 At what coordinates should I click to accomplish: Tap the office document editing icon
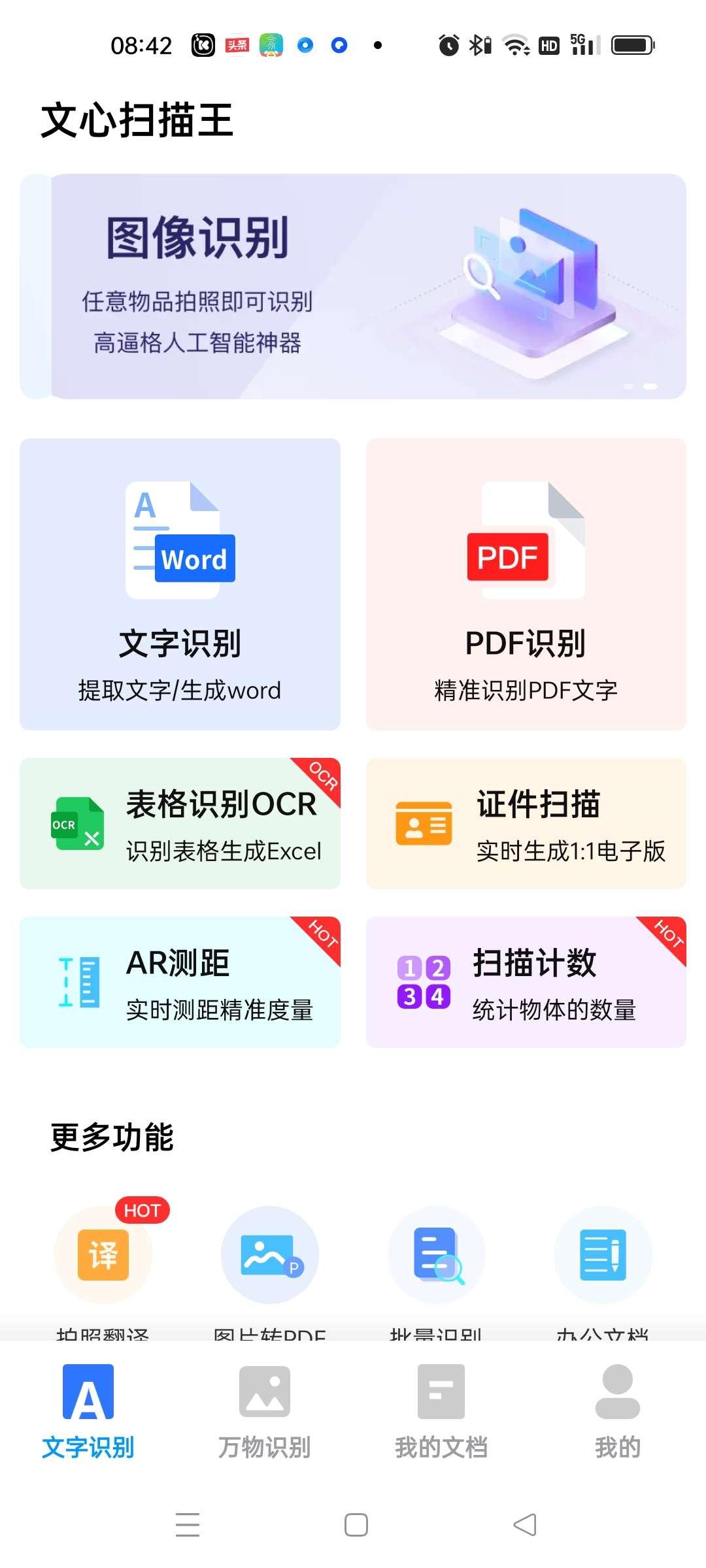[x=603, y=1254]
